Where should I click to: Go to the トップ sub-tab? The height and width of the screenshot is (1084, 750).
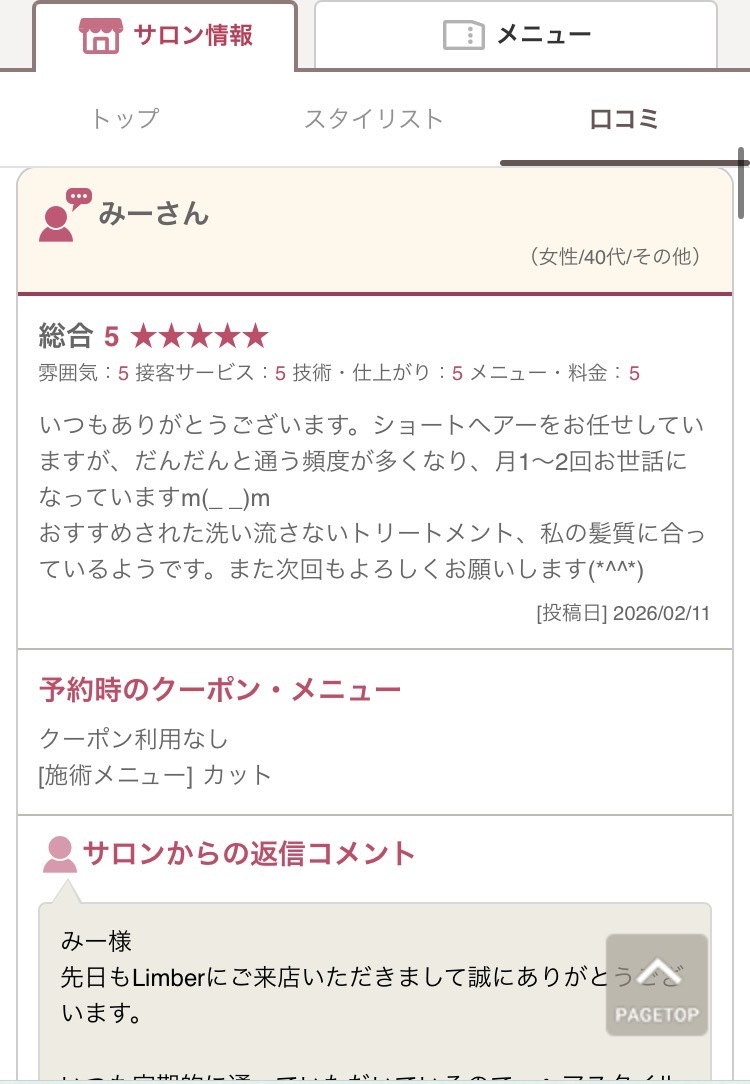(125, 119)
